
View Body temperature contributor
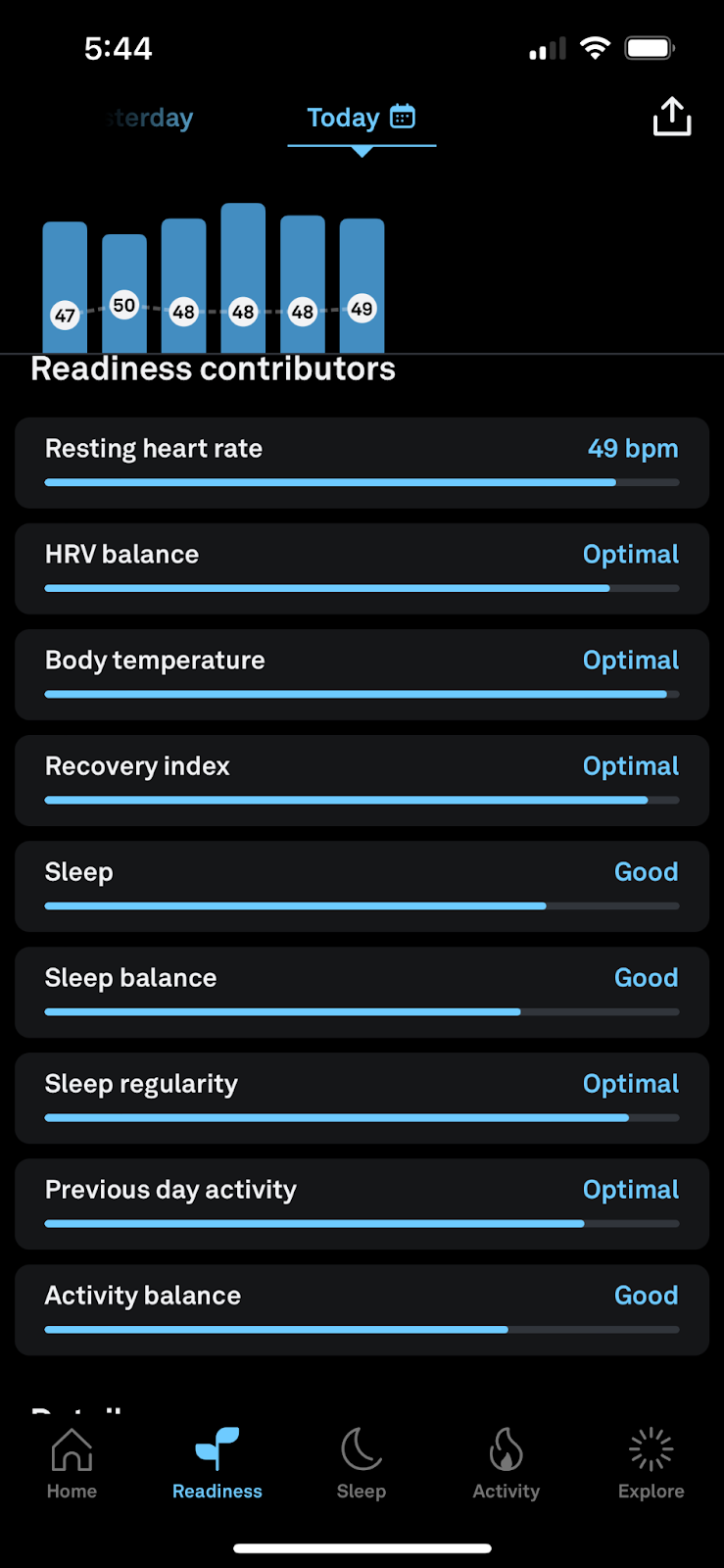pos(362,674)
